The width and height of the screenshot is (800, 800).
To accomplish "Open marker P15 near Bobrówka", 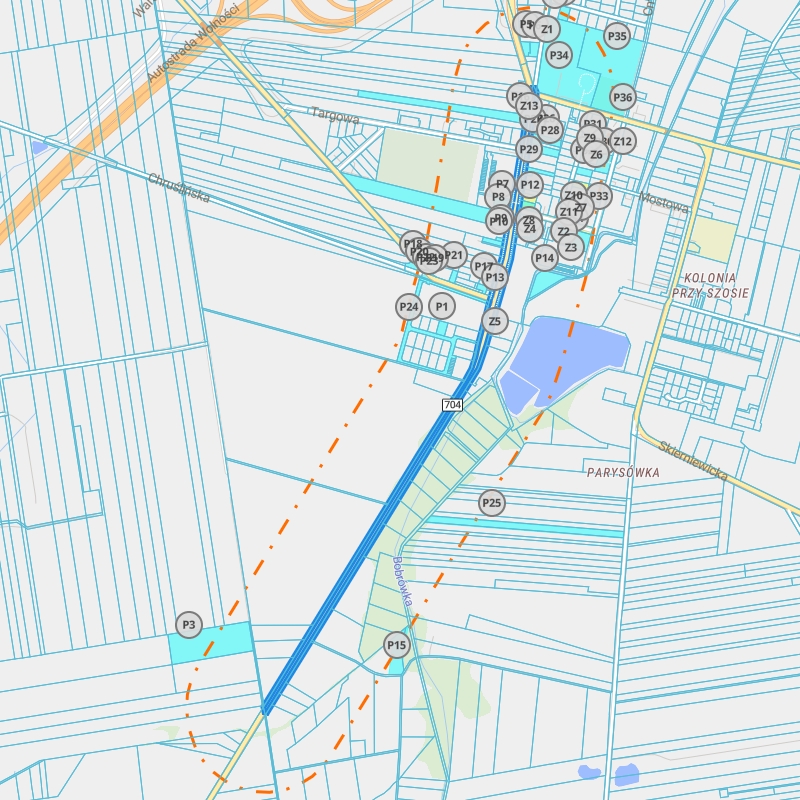I will coord(397,645).
